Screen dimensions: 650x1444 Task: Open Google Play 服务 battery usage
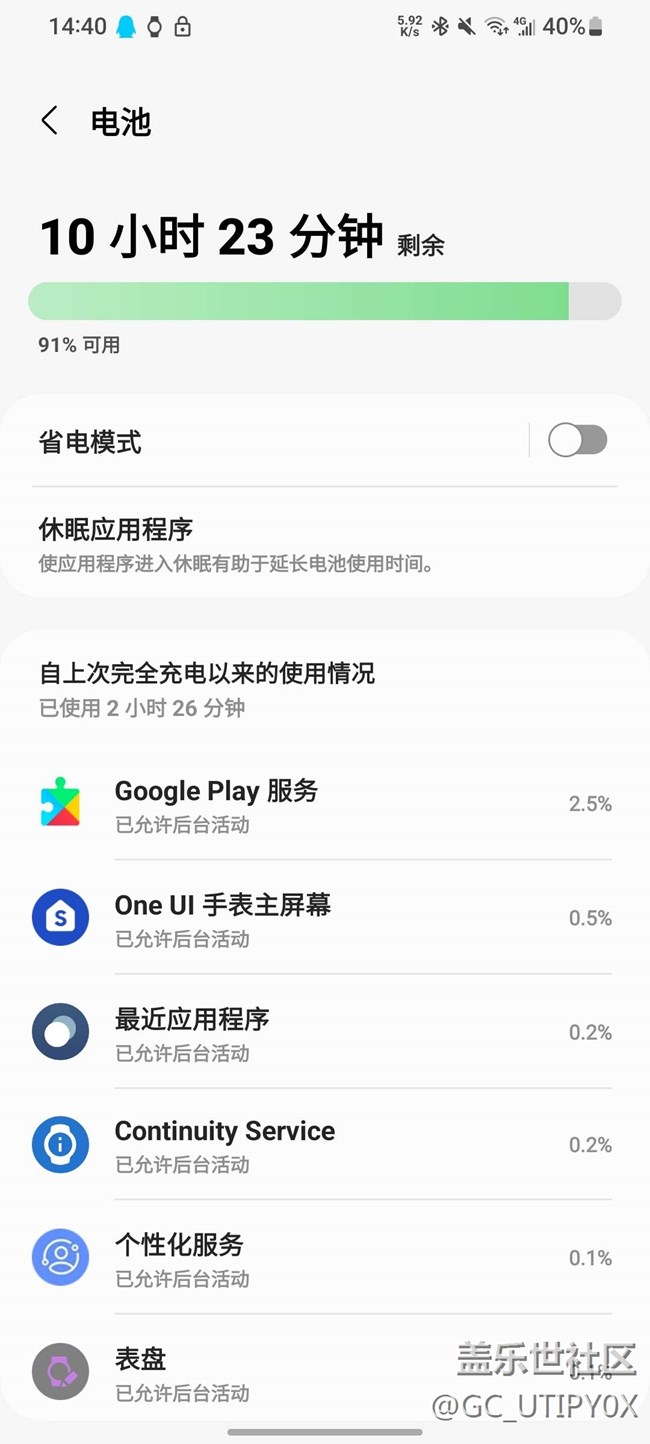[325, 804]
